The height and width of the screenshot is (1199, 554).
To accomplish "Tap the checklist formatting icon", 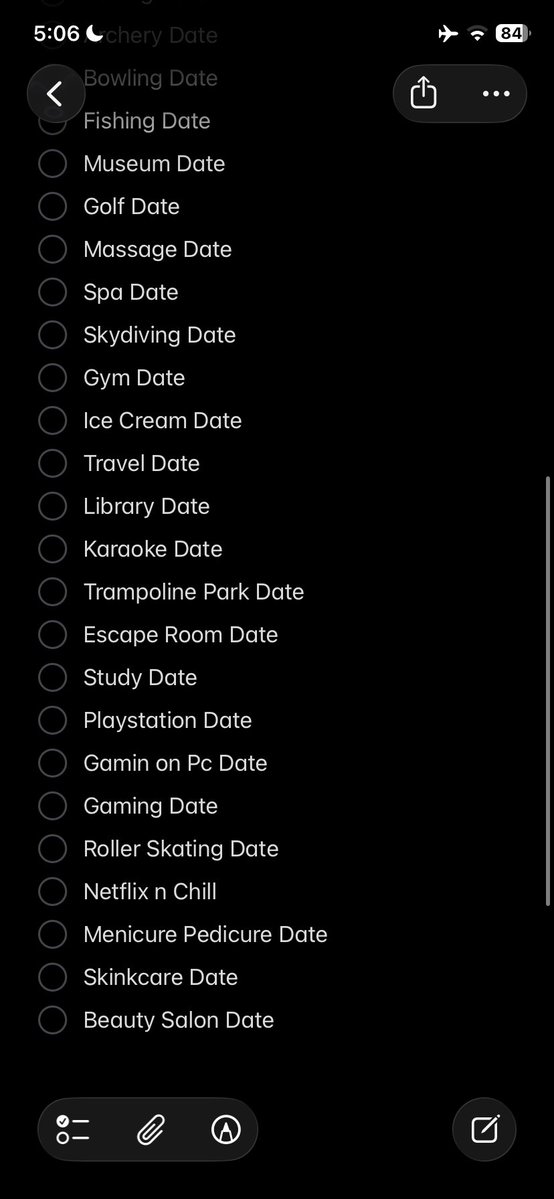I will click(73, 1129).
